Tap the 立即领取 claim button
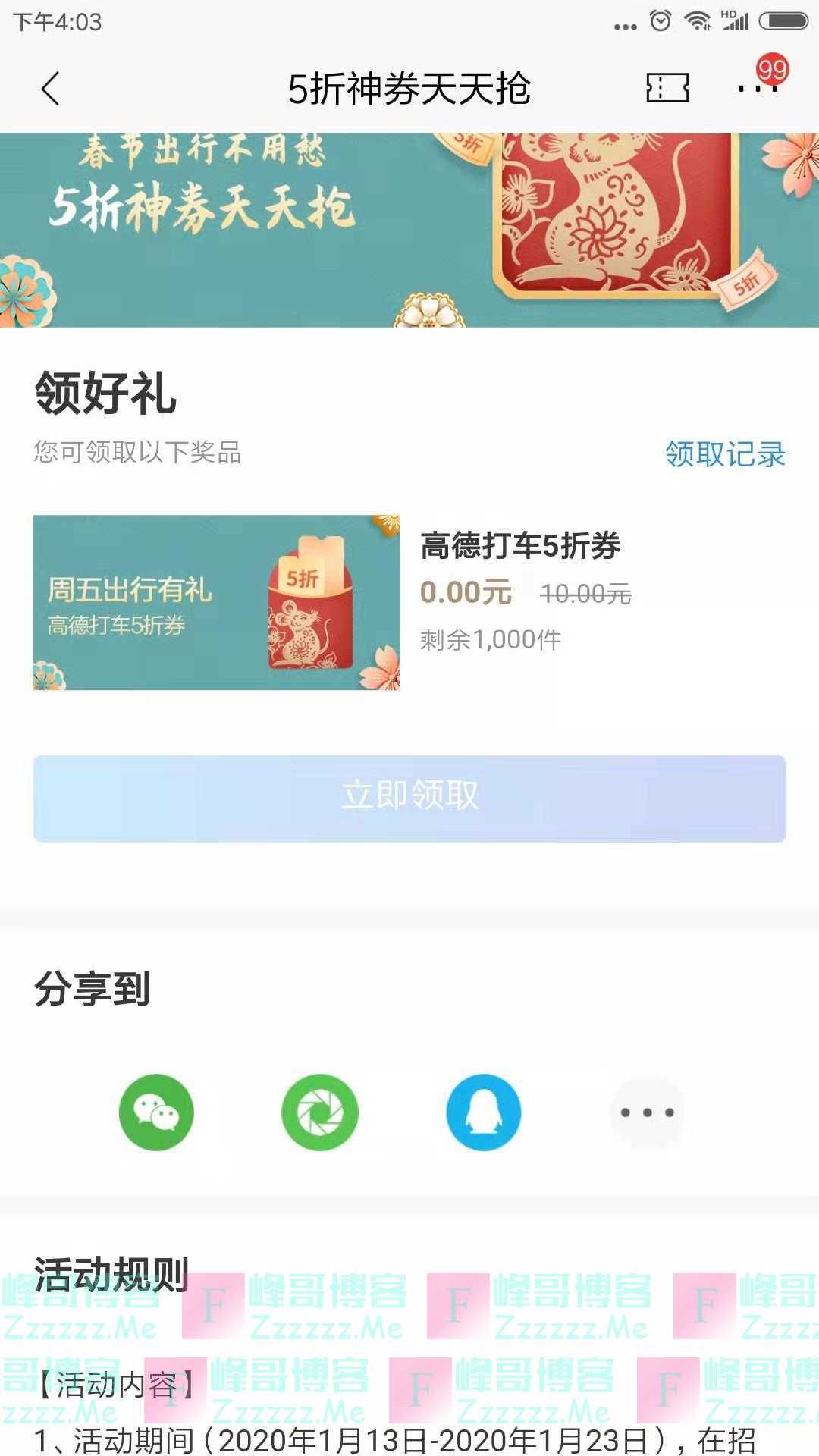819x1456 pixels. [x=409, y=798]
